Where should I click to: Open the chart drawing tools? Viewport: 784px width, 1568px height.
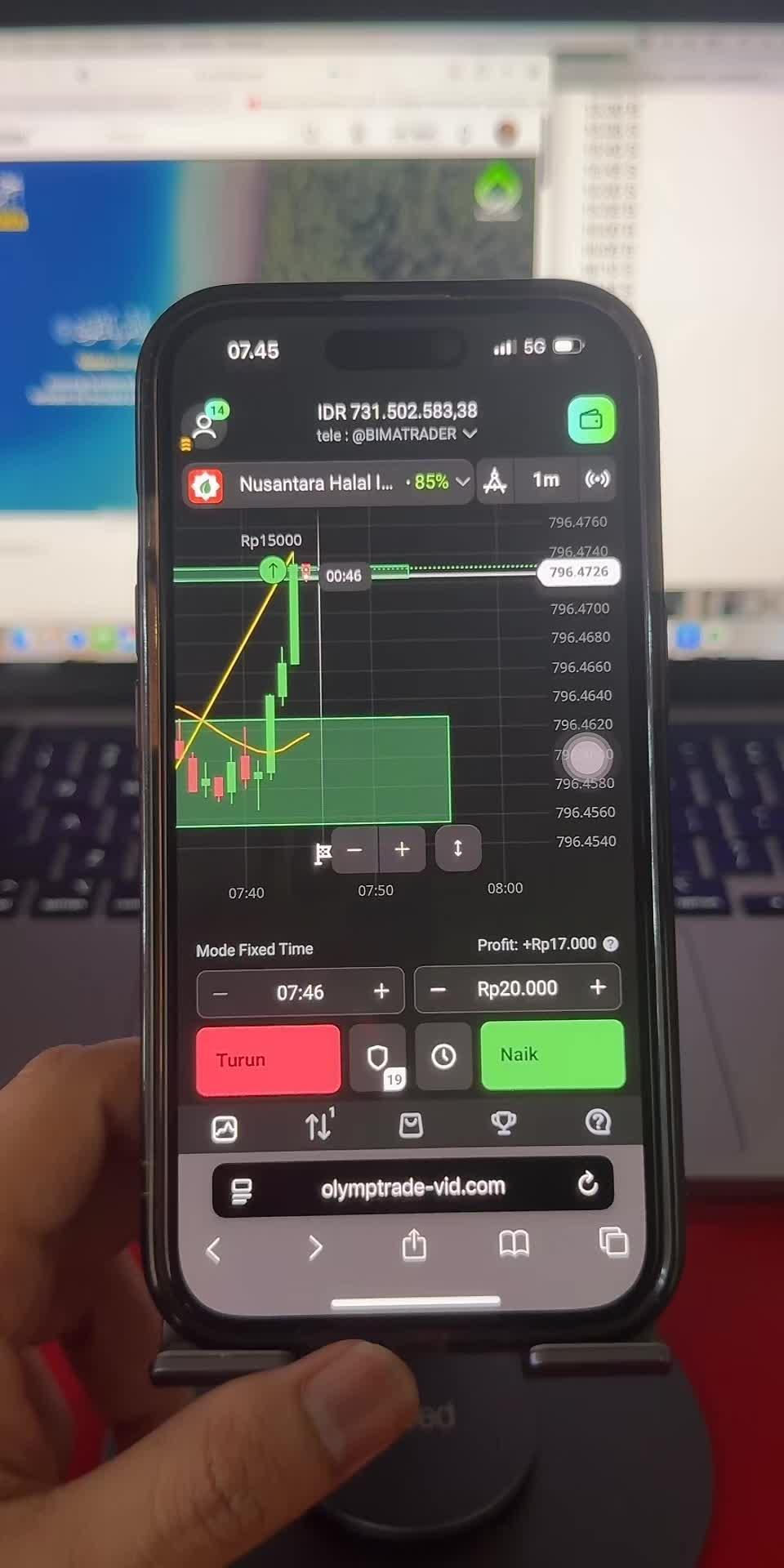point(495,480)
